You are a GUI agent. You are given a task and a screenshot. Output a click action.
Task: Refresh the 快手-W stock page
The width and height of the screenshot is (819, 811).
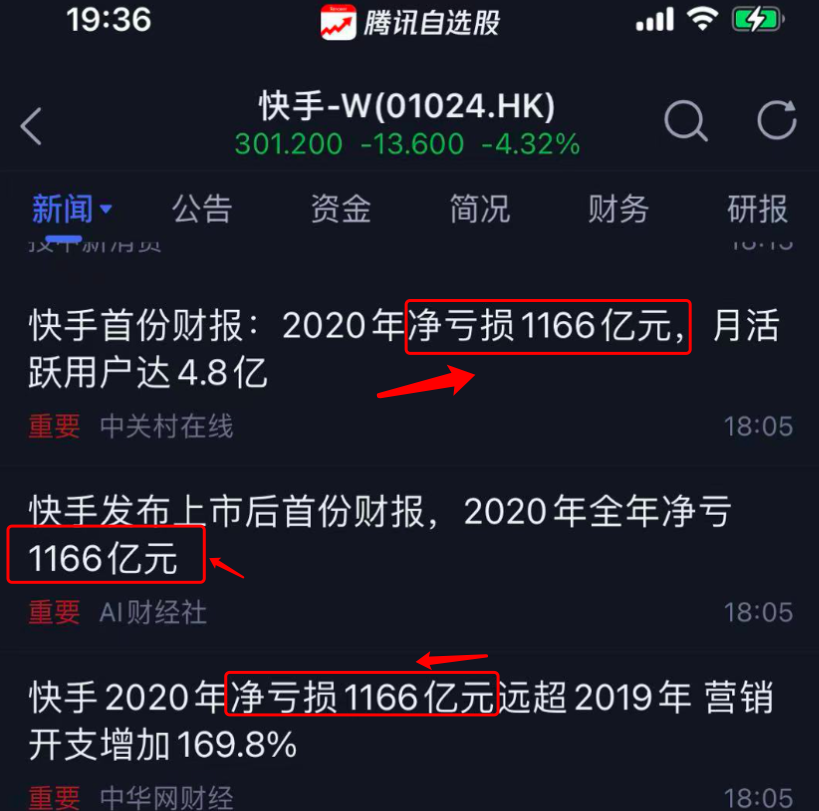pyautogui.click(x=777, y=122)
